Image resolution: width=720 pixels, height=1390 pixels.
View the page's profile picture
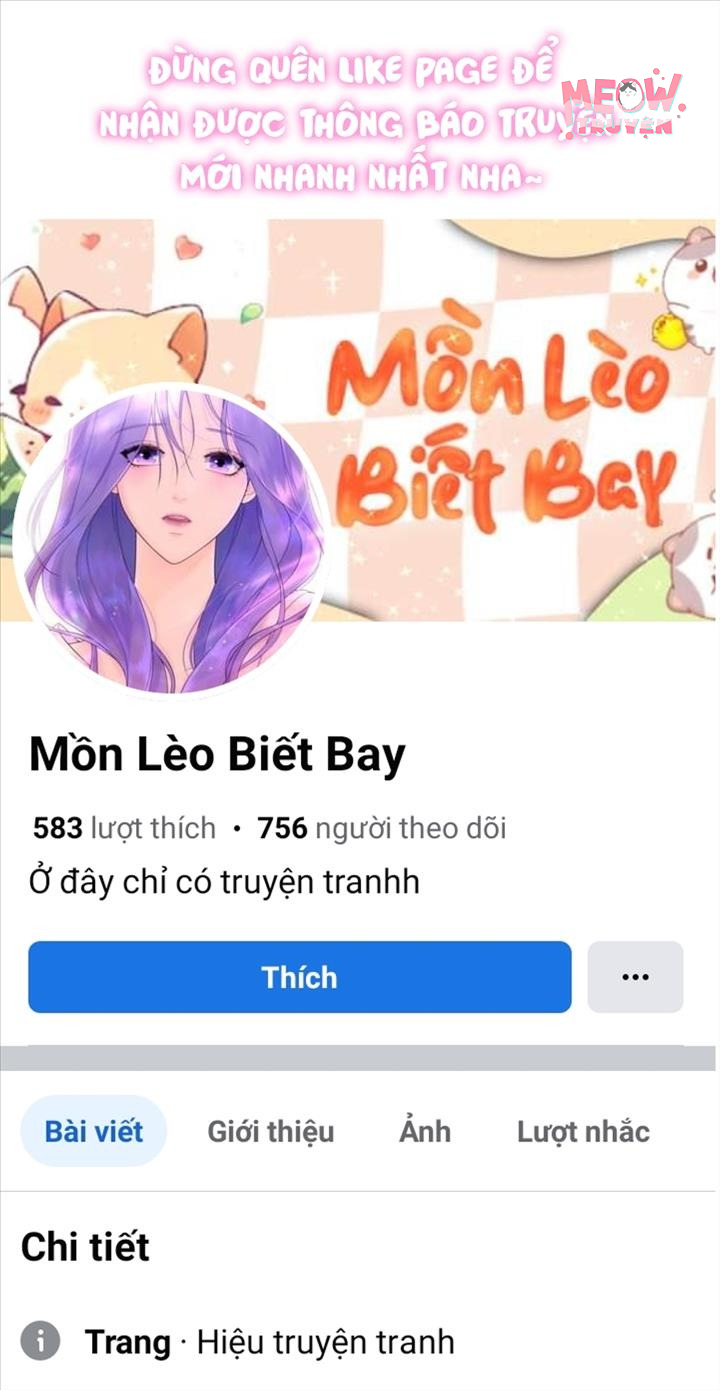tap(171, 540)
